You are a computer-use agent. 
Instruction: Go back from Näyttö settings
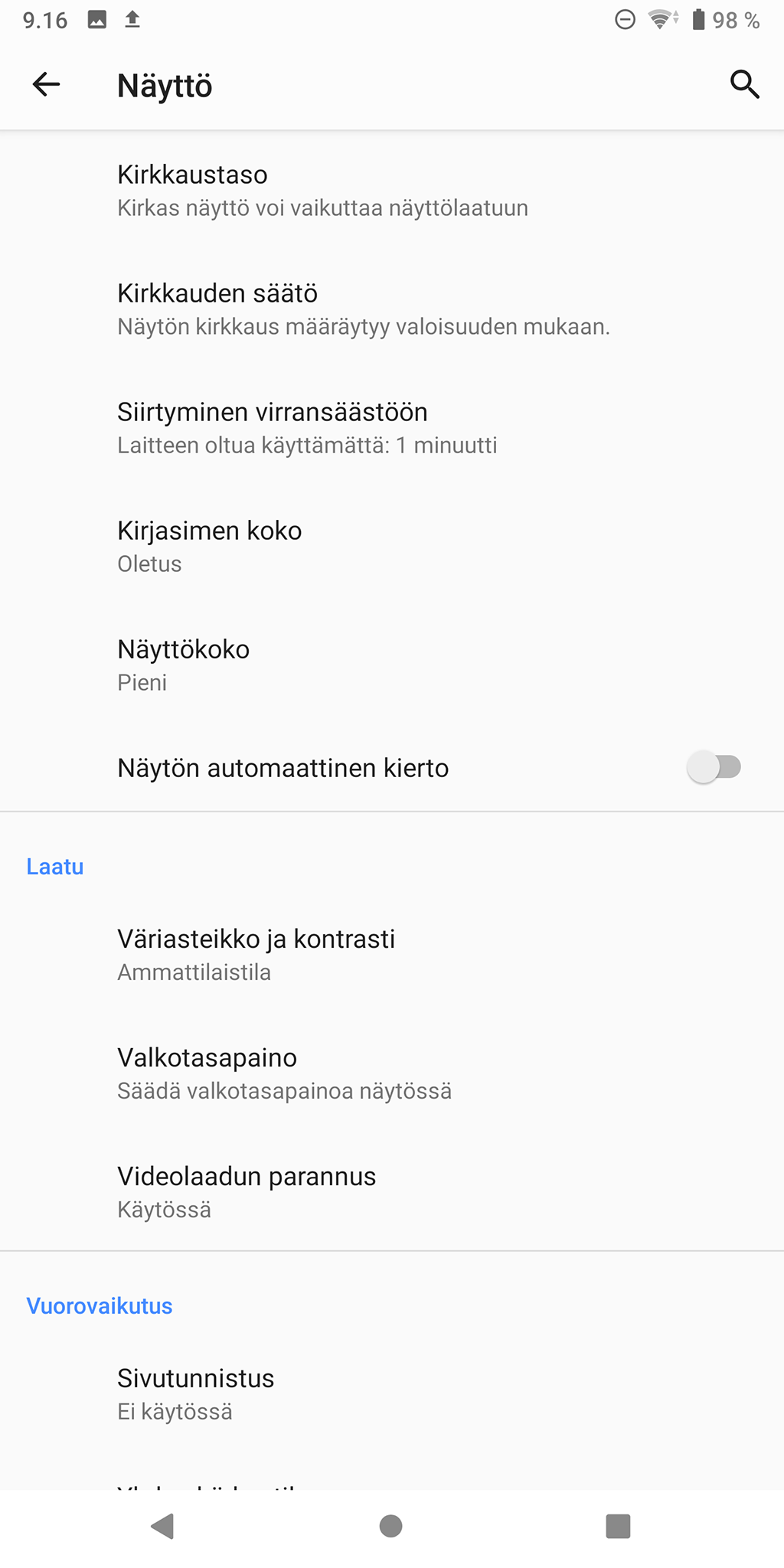47,84
